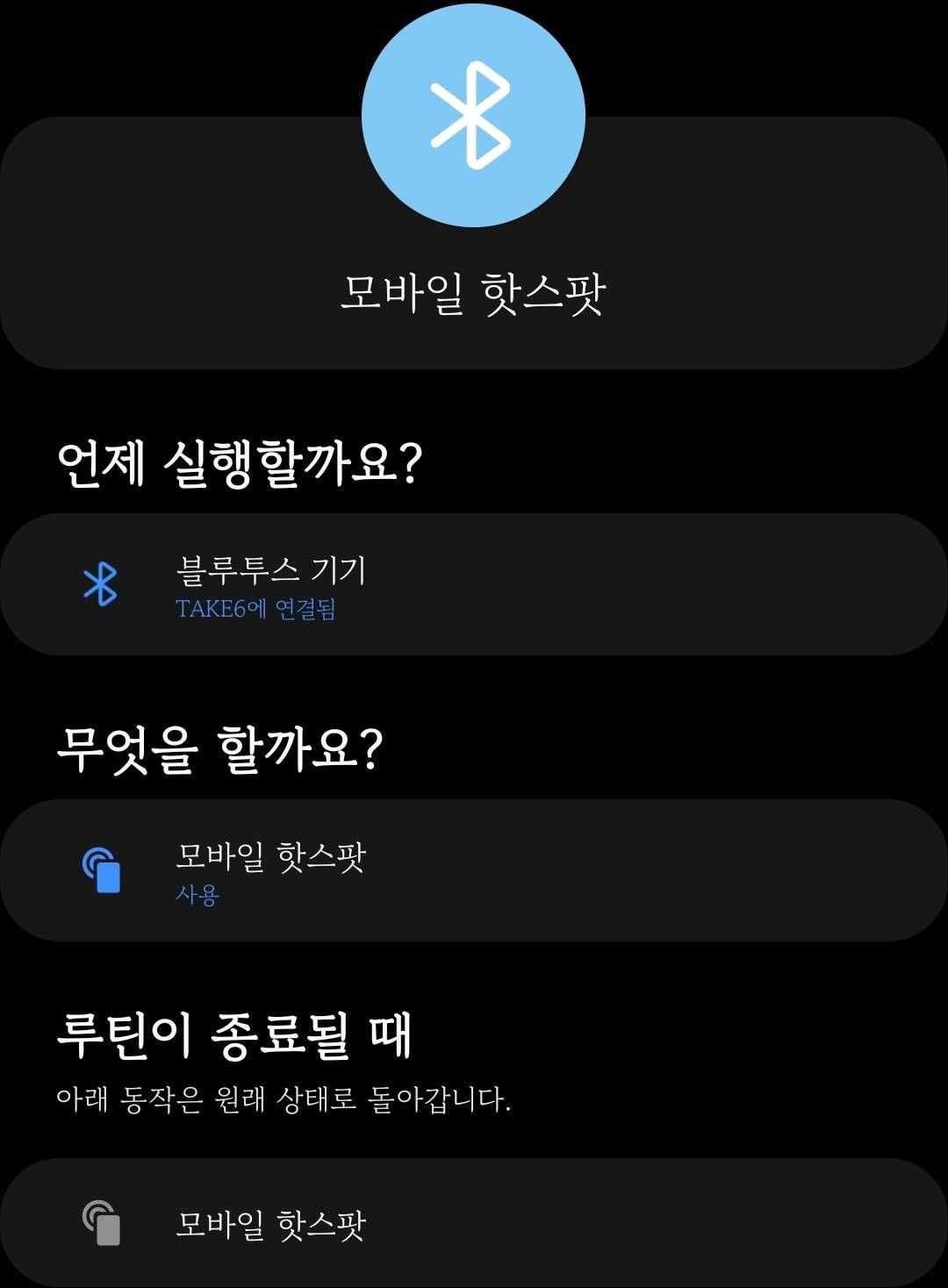Screen dimensions: 948x1288
Task: Open 모바일 핫스팟 under 루틴이 종료될 때
Action: (x=474, y=1223)
